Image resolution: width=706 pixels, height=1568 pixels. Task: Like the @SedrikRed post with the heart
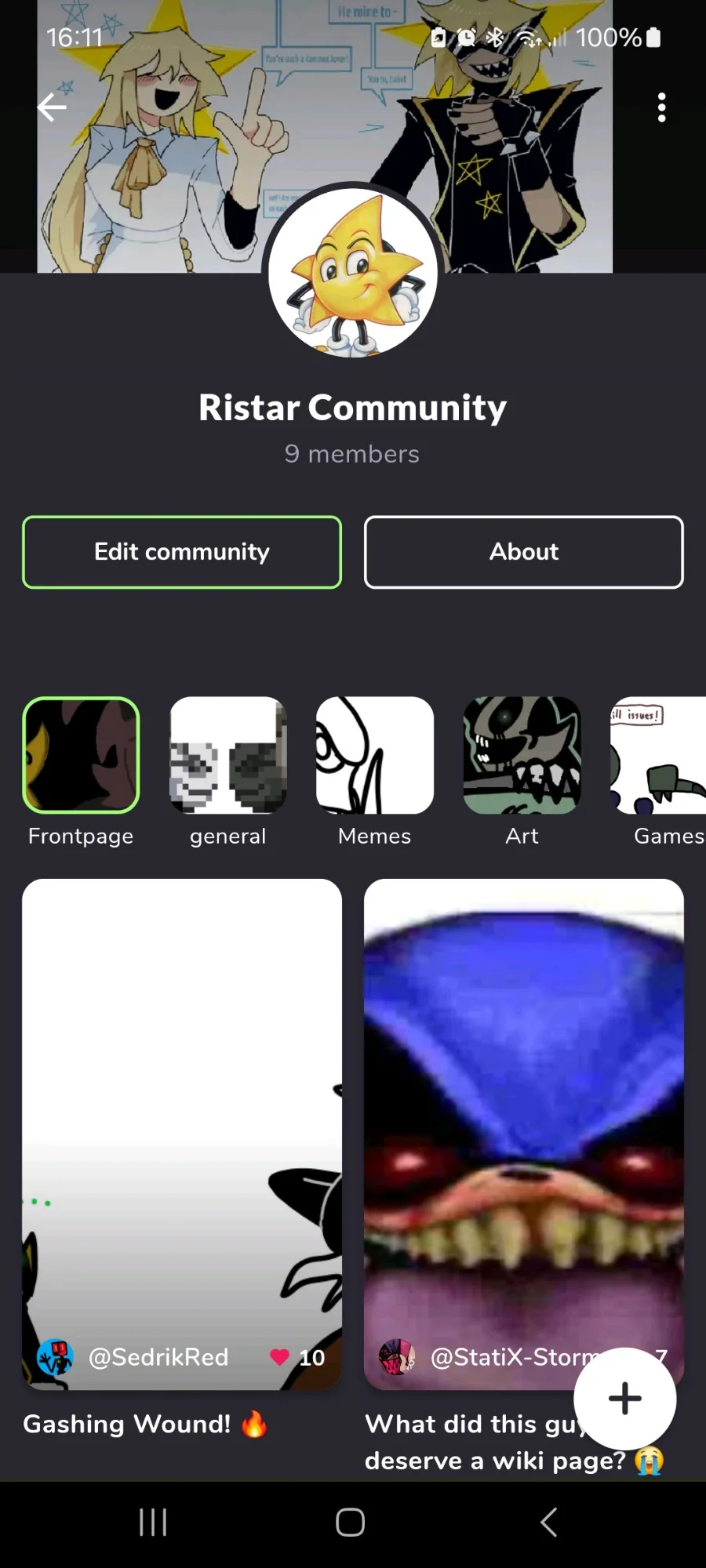(280, 1357)
